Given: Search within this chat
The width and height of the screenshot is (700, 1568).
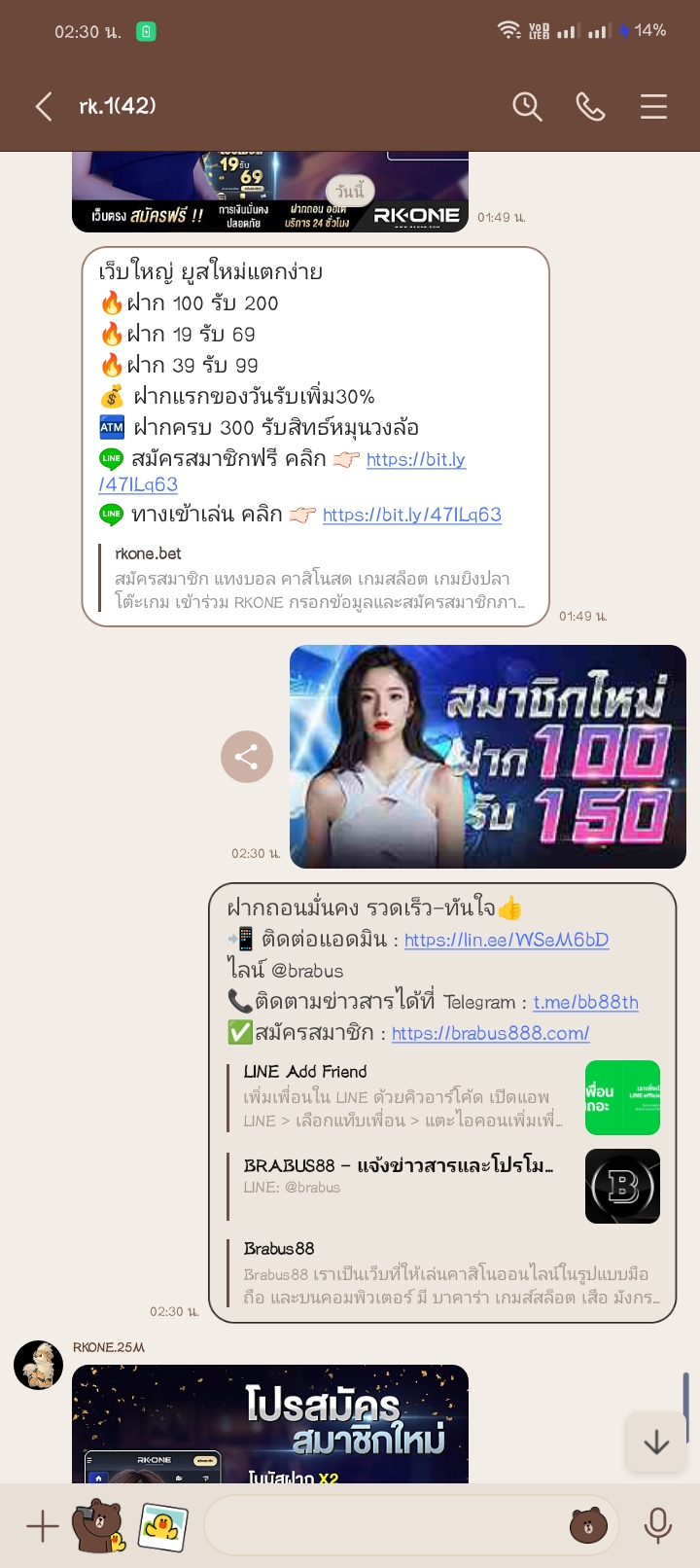Looking at the screenshot, I should pos(527,106).
